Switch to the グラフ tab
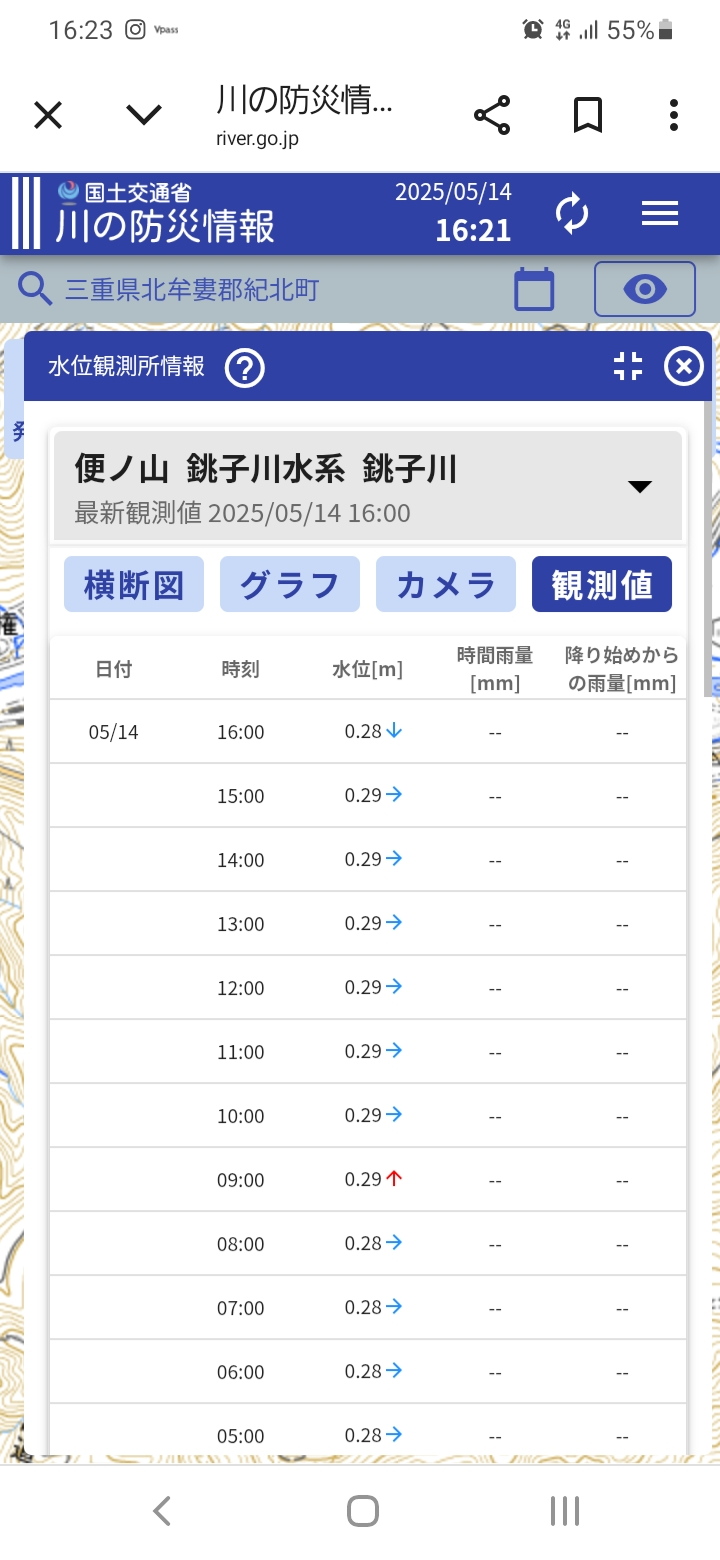720x1560 pixels. click(x=290, y=584)
